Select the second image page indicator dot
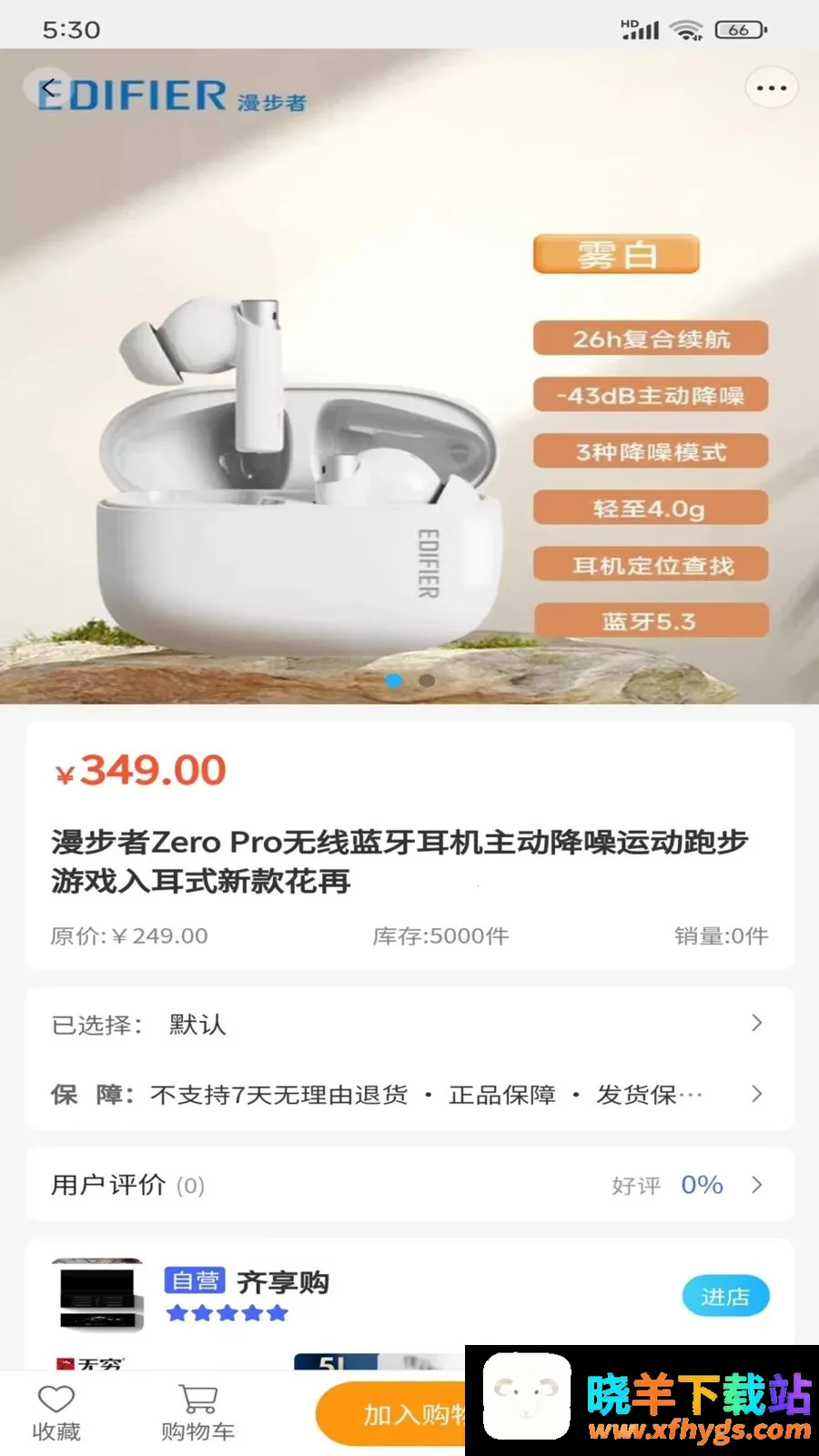 point(426,680)
